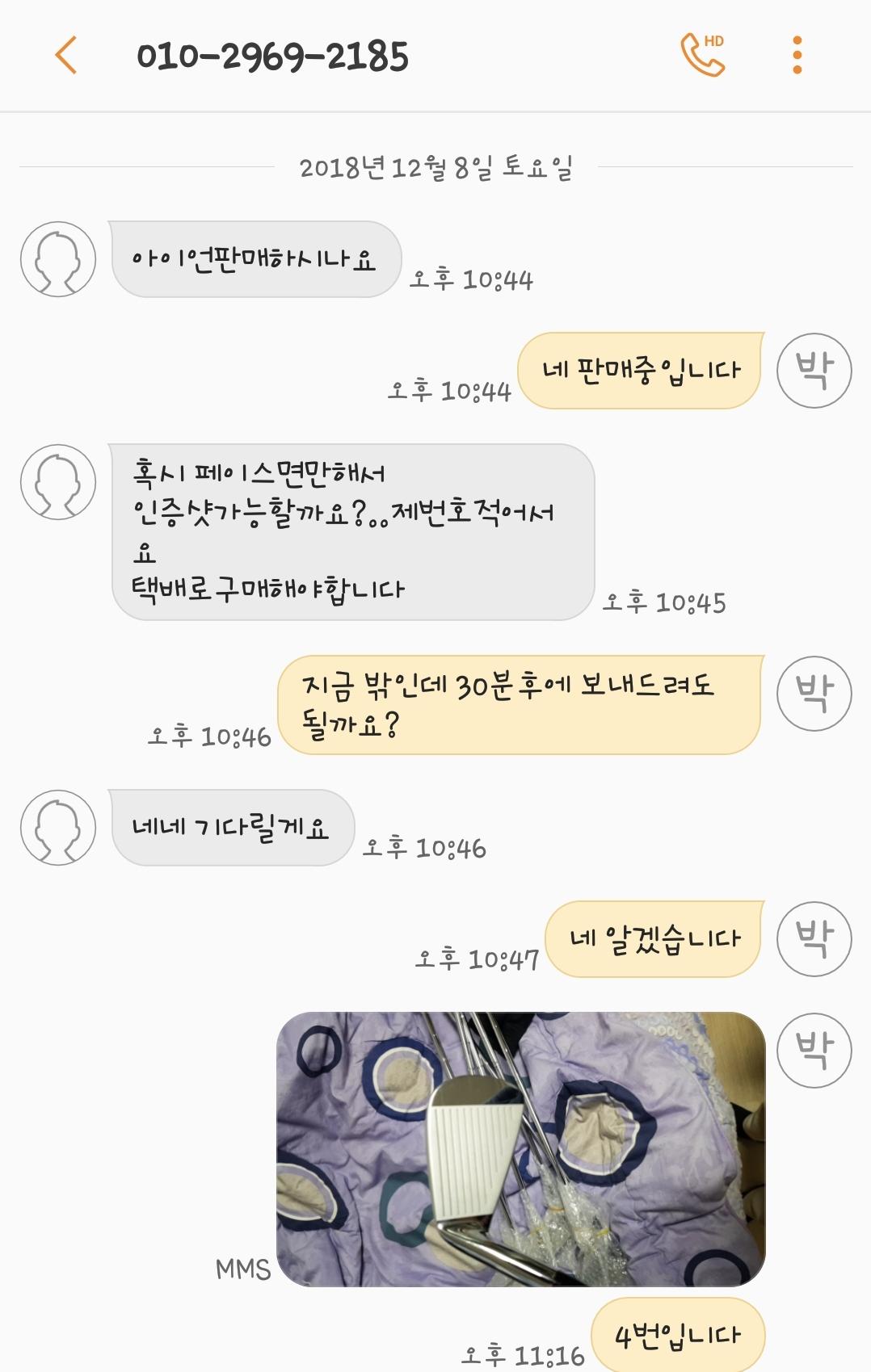The image size is (871, 1372).
Task: Tap sender avatar beside 아이언판매하시나요 message
Action: (x=58, y=259)
